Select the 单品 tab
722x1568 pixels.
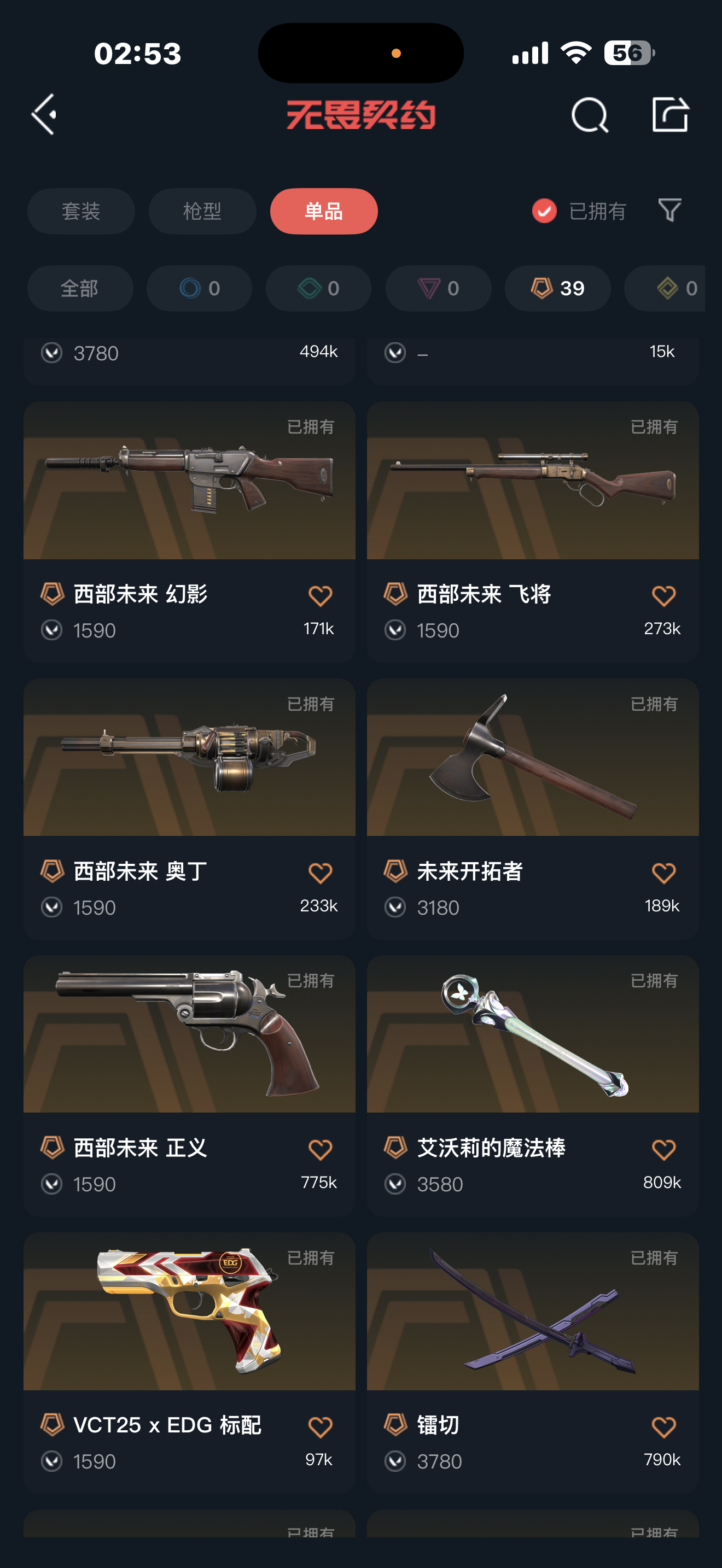323,211
